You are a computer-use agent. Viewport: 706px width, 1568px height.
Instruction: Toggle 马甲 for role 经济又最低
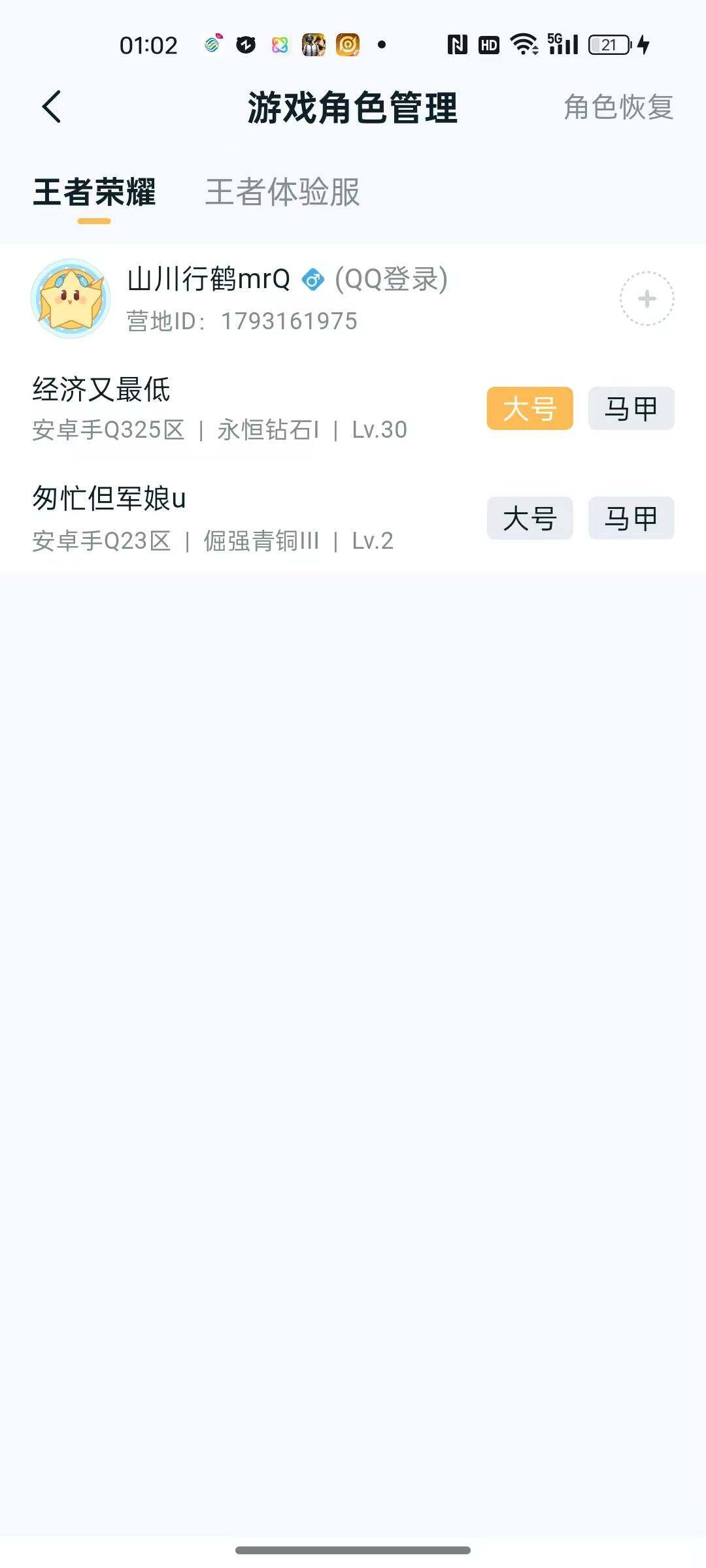631,408
